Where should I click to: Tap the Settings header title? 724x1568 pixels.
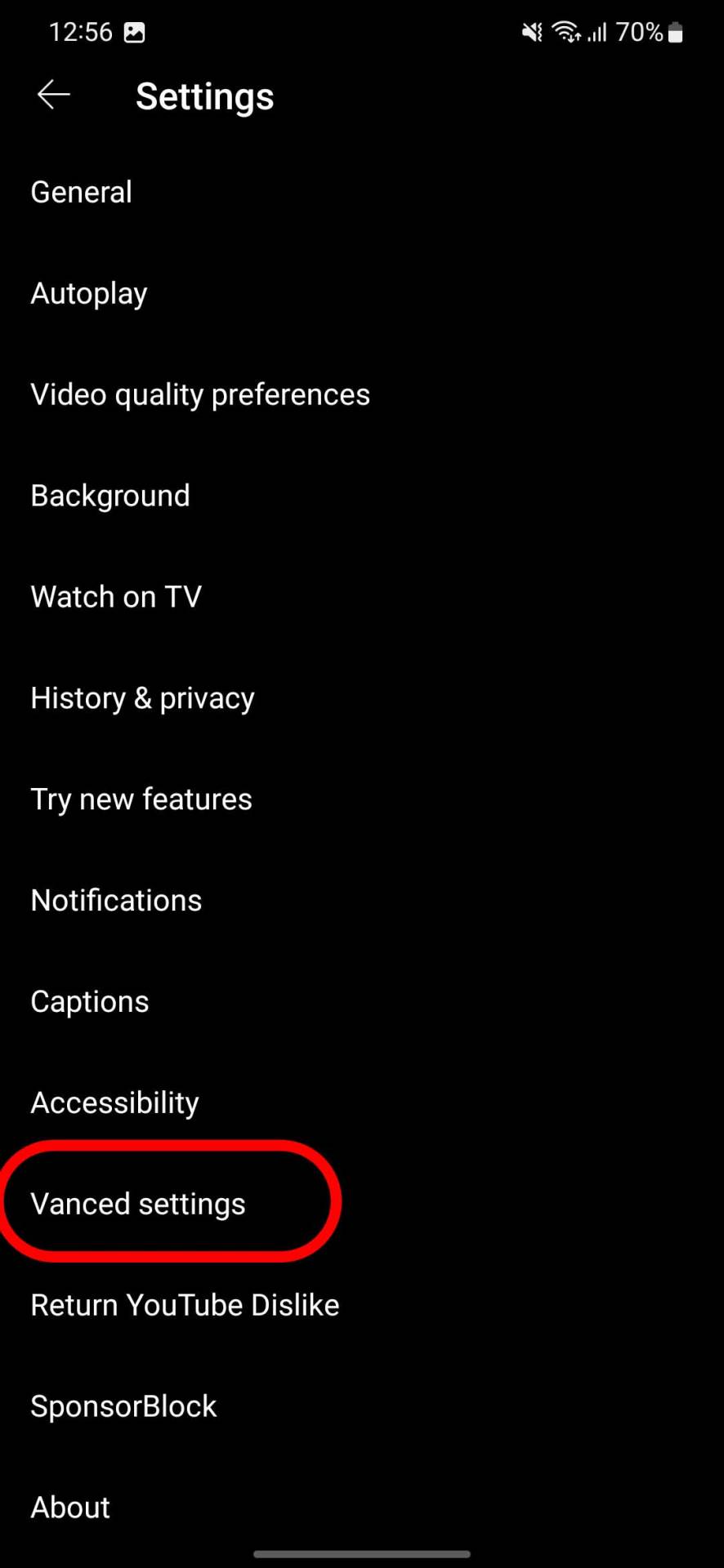(x=204, y=96)
